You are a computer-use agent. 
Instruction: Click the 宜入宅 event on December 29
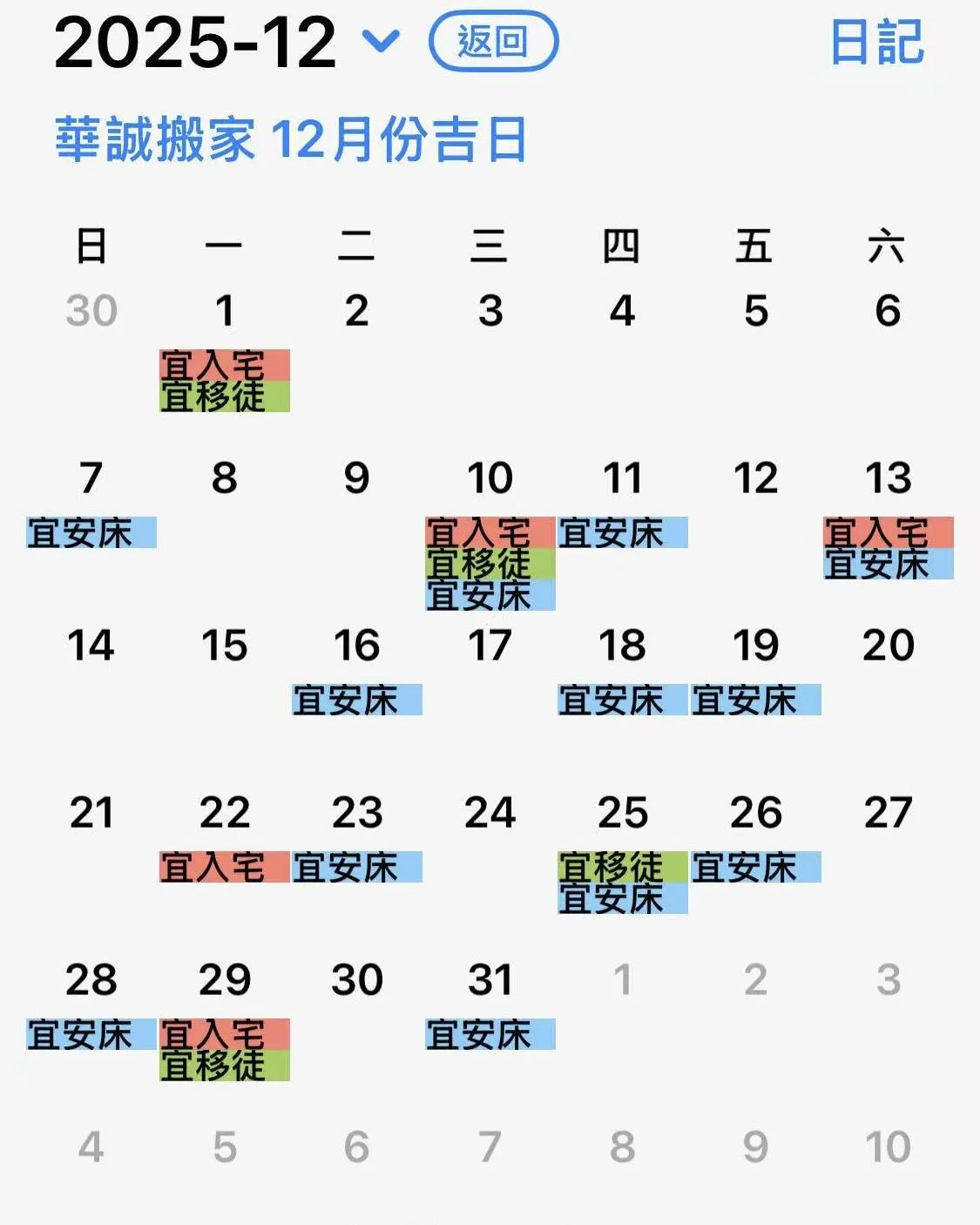click(x=225, y=1035)
